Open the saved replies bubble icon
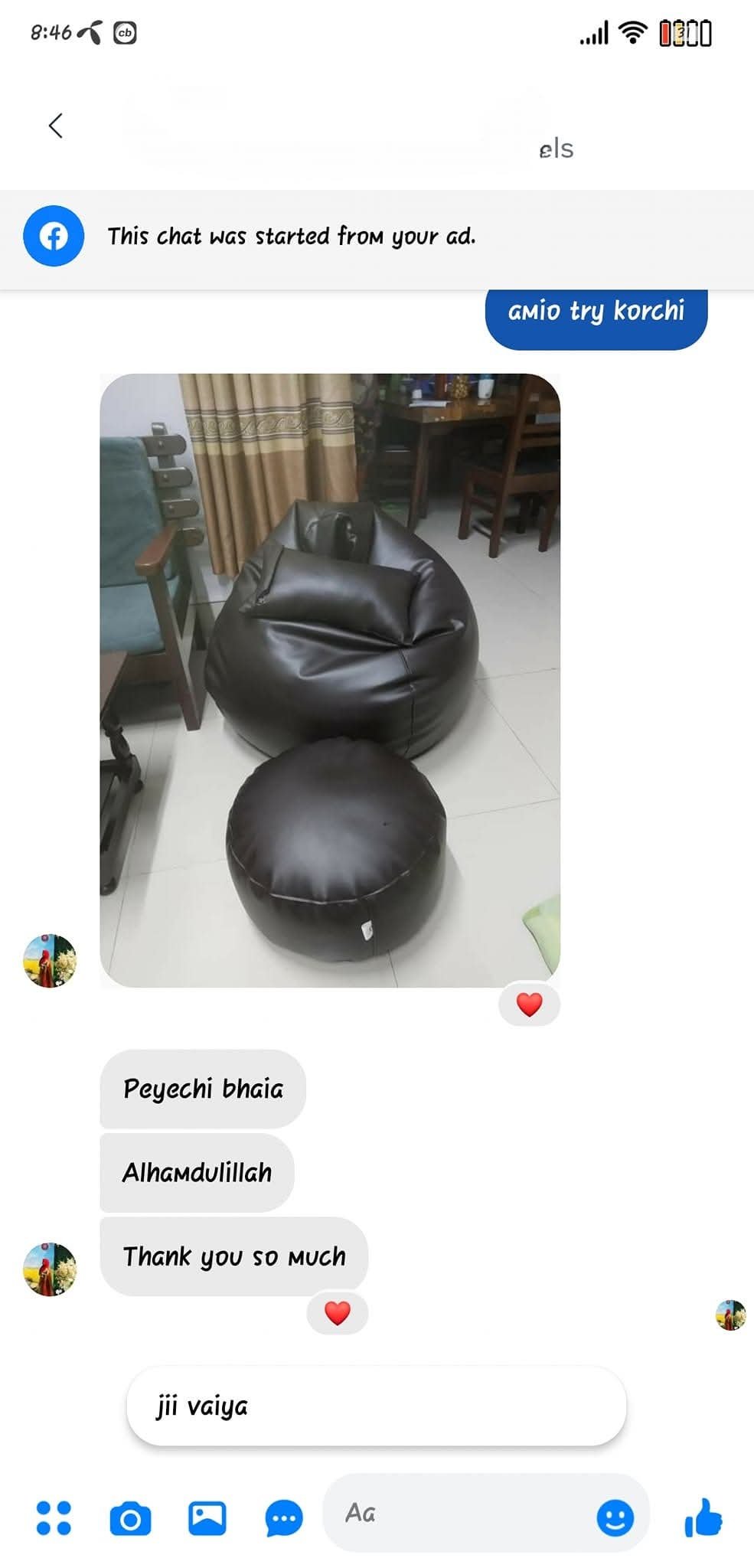The image size is (754, 1568). (284, 1518)
